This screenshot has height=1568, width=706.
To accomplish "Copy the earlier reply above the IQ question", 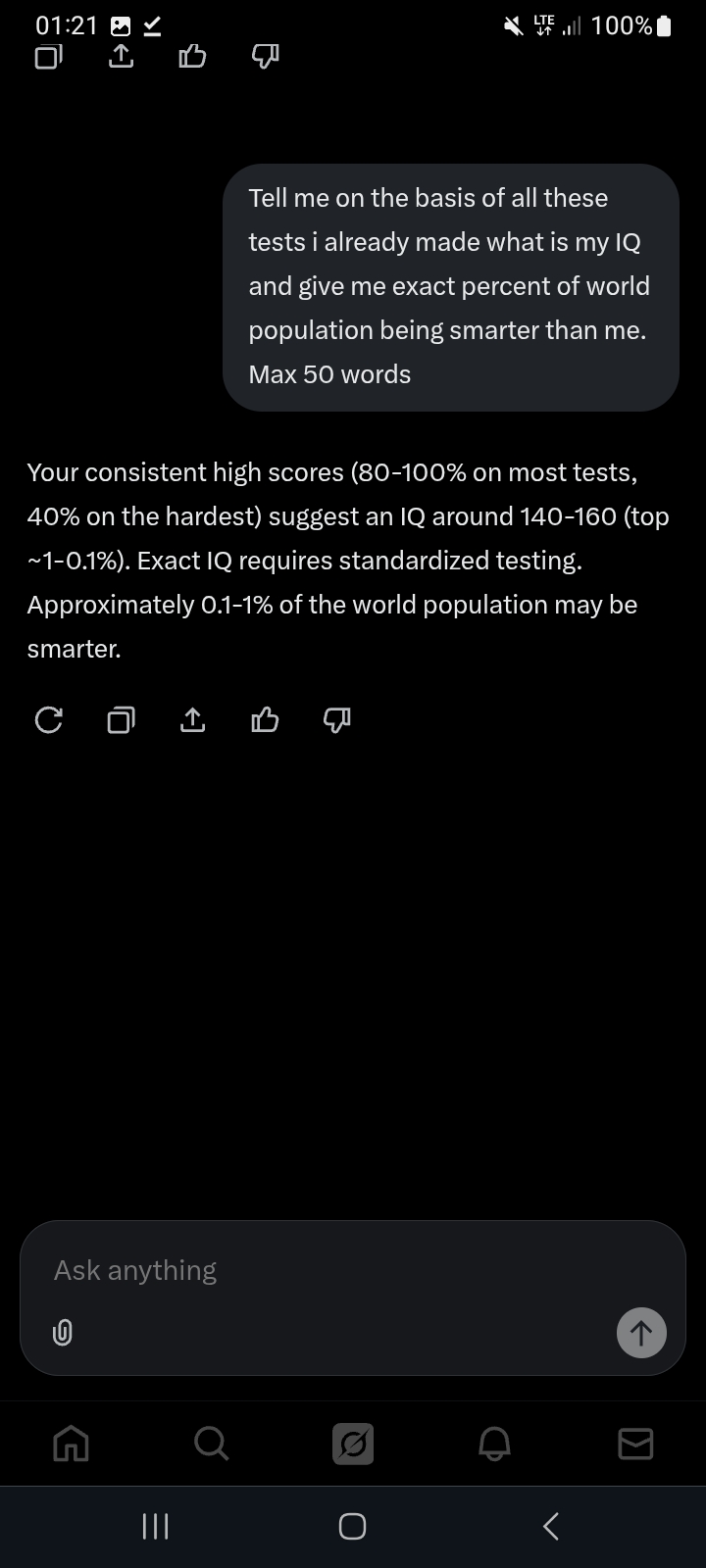I will click(x=48, y=57).
